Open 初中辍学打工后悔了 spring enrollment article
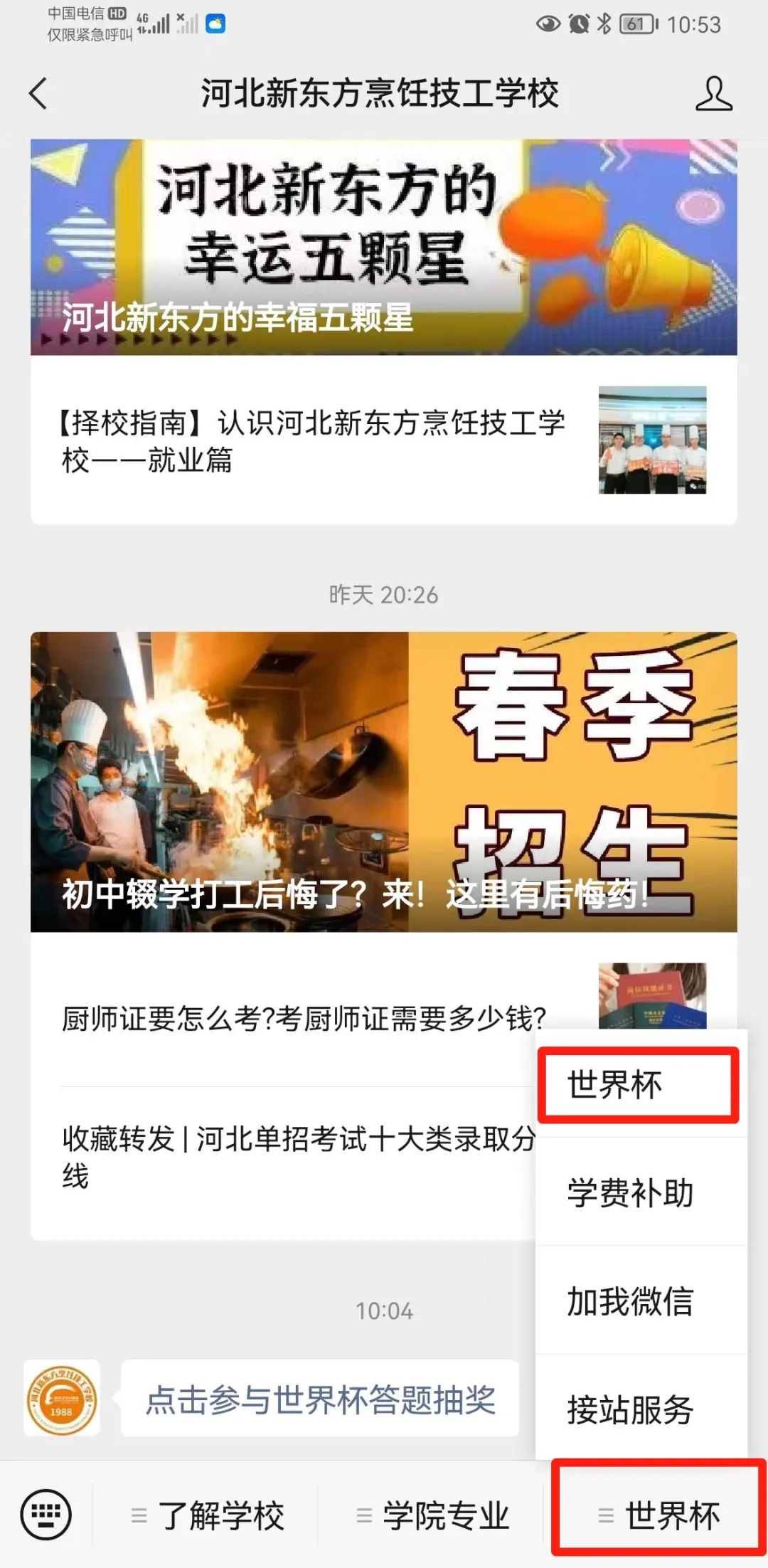This screenshot has width=768, height=1568. 383,781
